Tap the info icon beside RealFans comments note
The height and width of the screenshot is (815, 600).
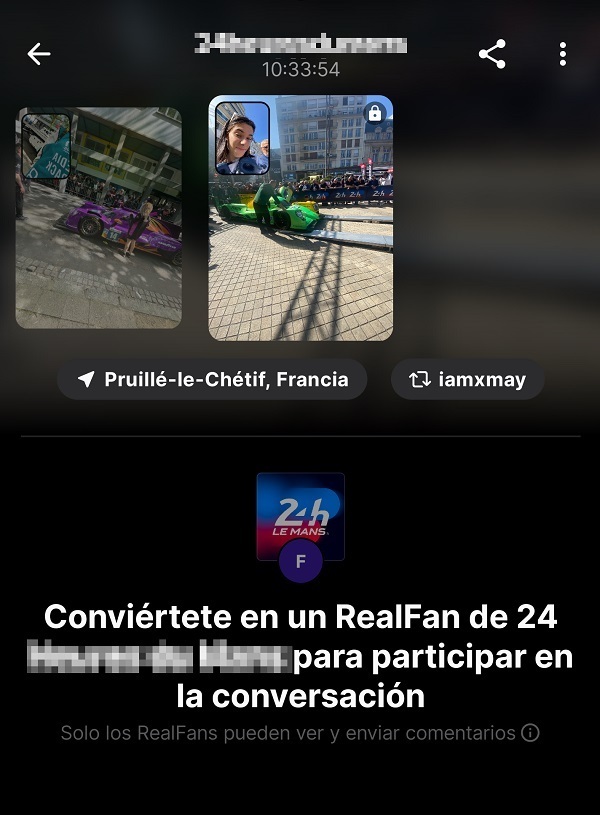pyautogui.click(x=530, y=733)
